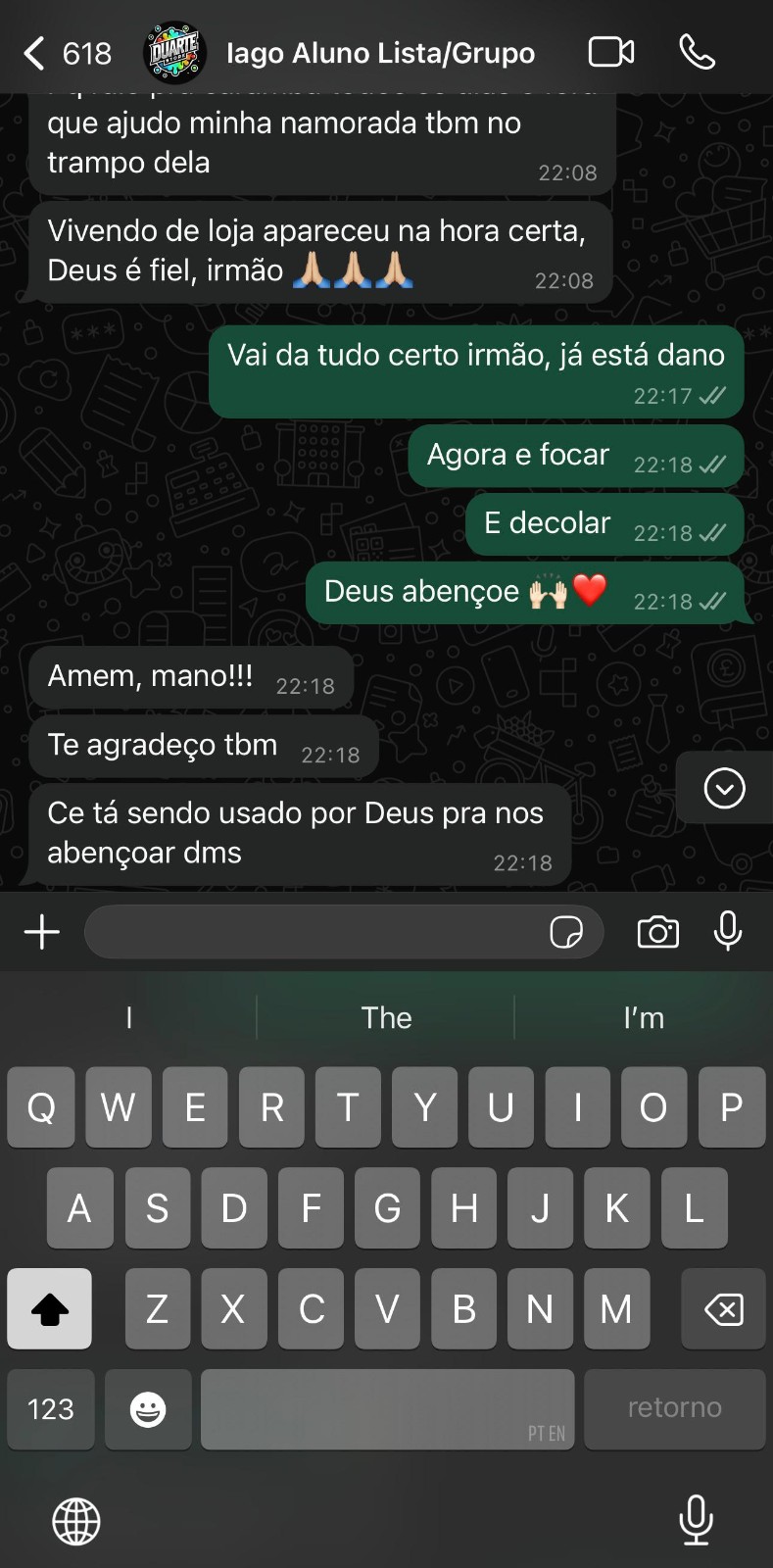
Task: Start a video call with Iago
Action: tap(610, 51)
